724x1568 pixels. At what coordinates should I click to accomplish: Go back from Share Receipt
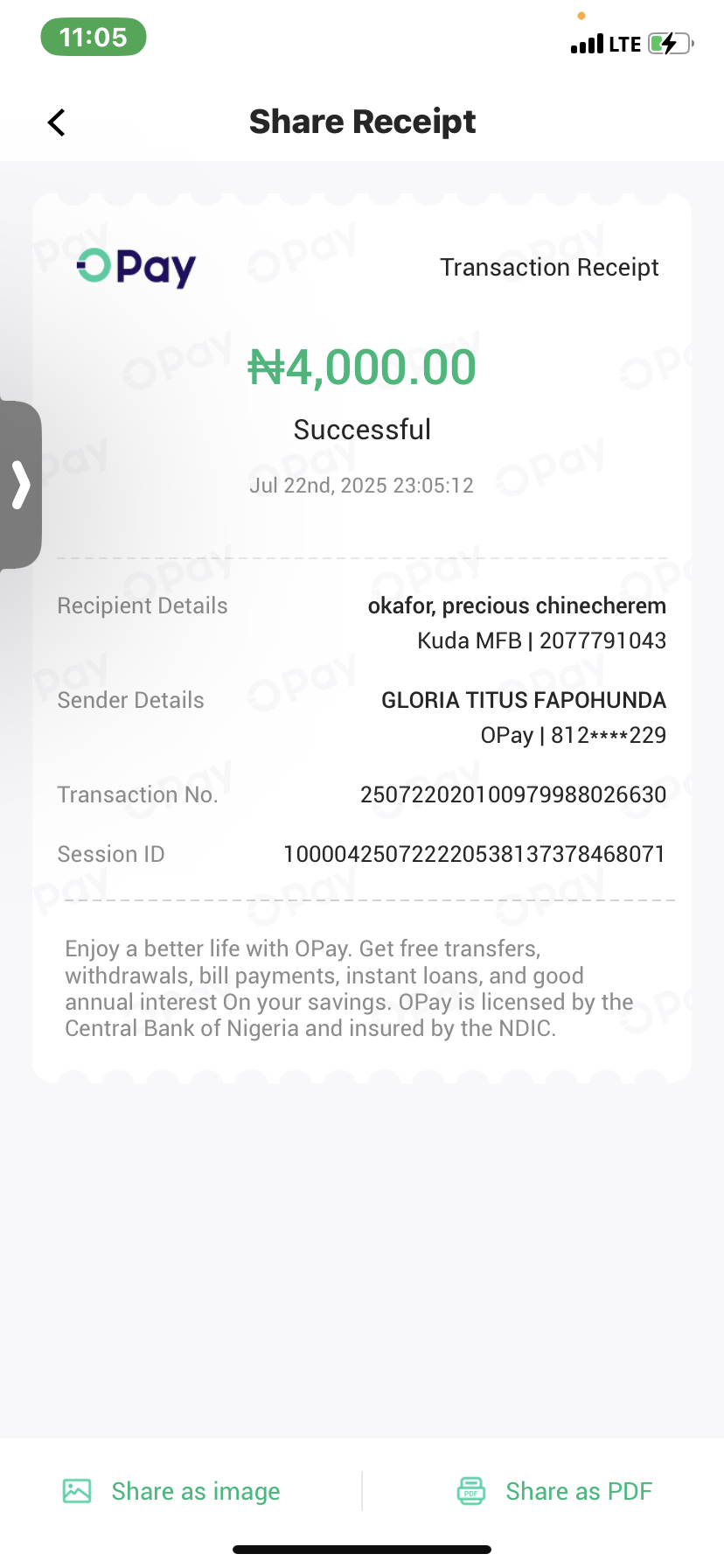point(57,122)
